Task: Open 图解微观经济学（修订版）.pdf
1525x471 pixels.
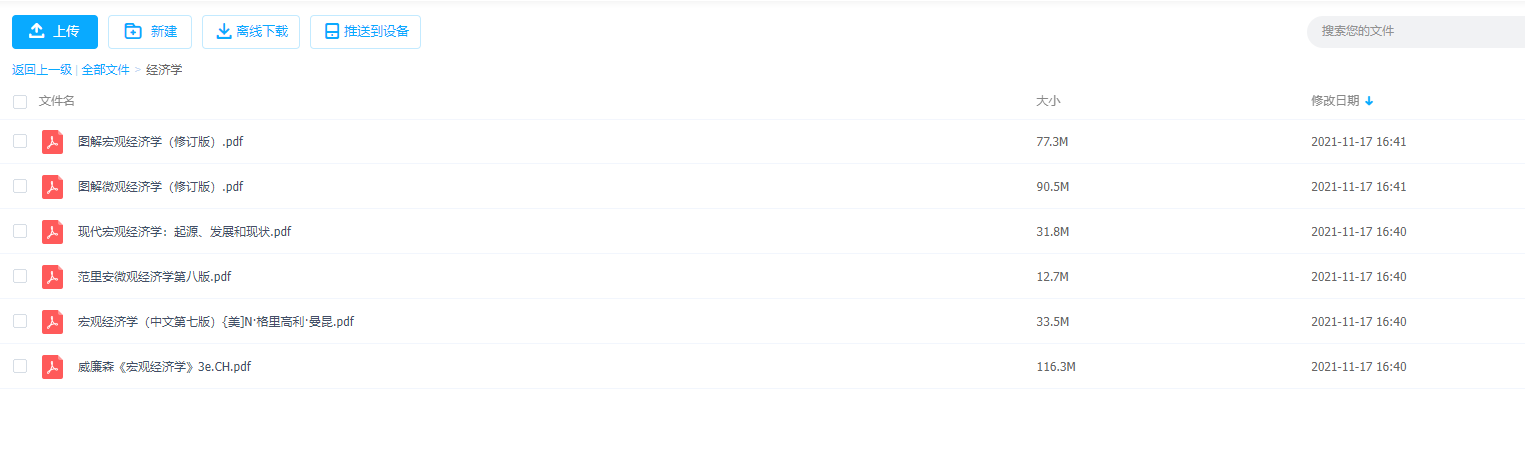Action: pos(160,187)
